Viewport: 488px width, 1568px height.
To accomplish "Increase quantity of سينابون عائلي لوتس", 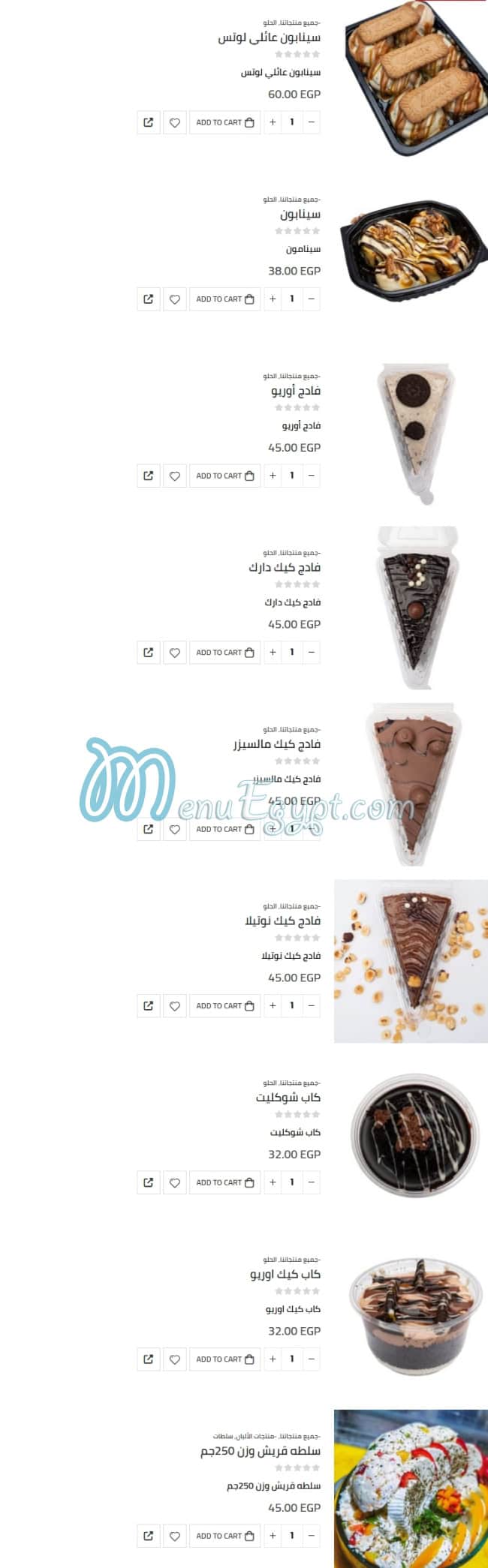I will tap(273, 122).
